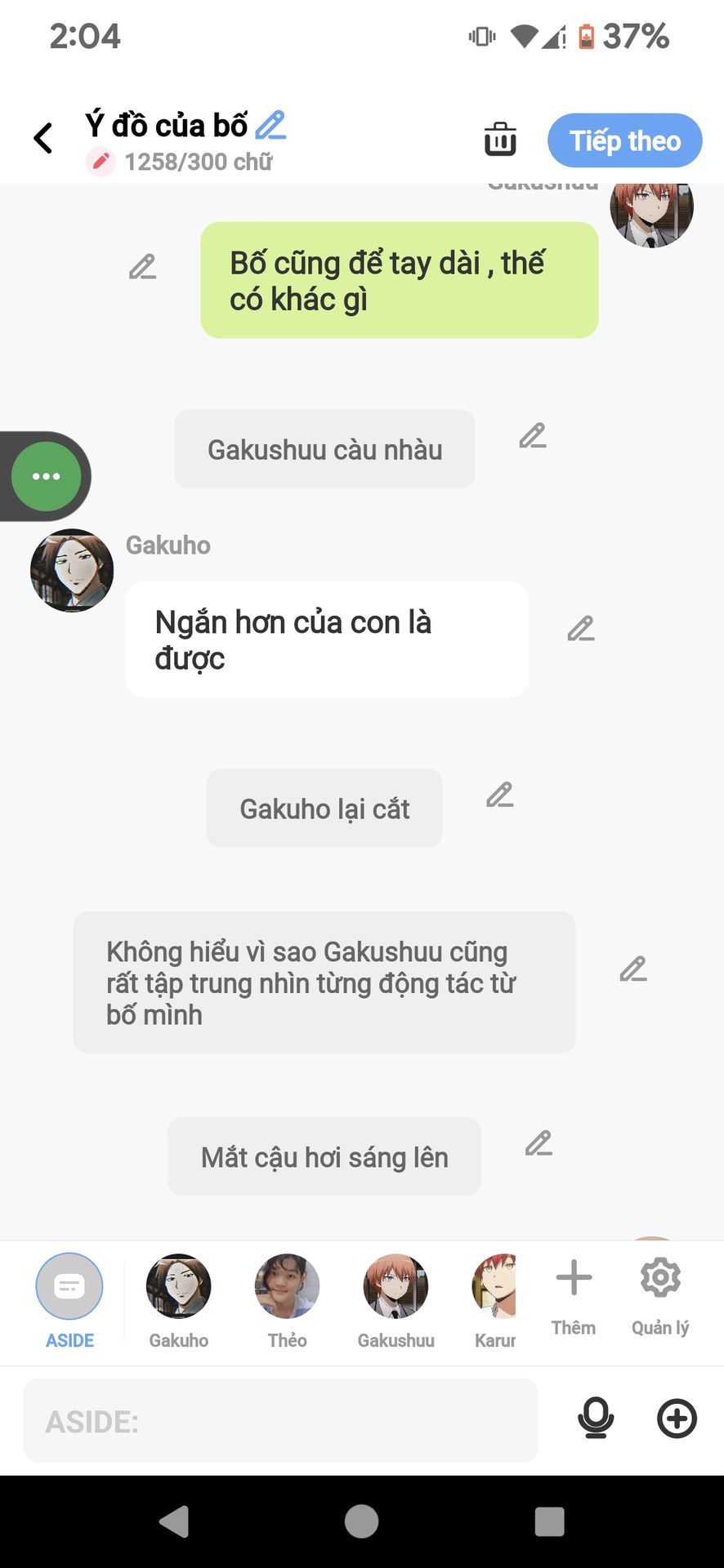
Task: Go back using the top-left arrow
Action: tap(44, 139)
